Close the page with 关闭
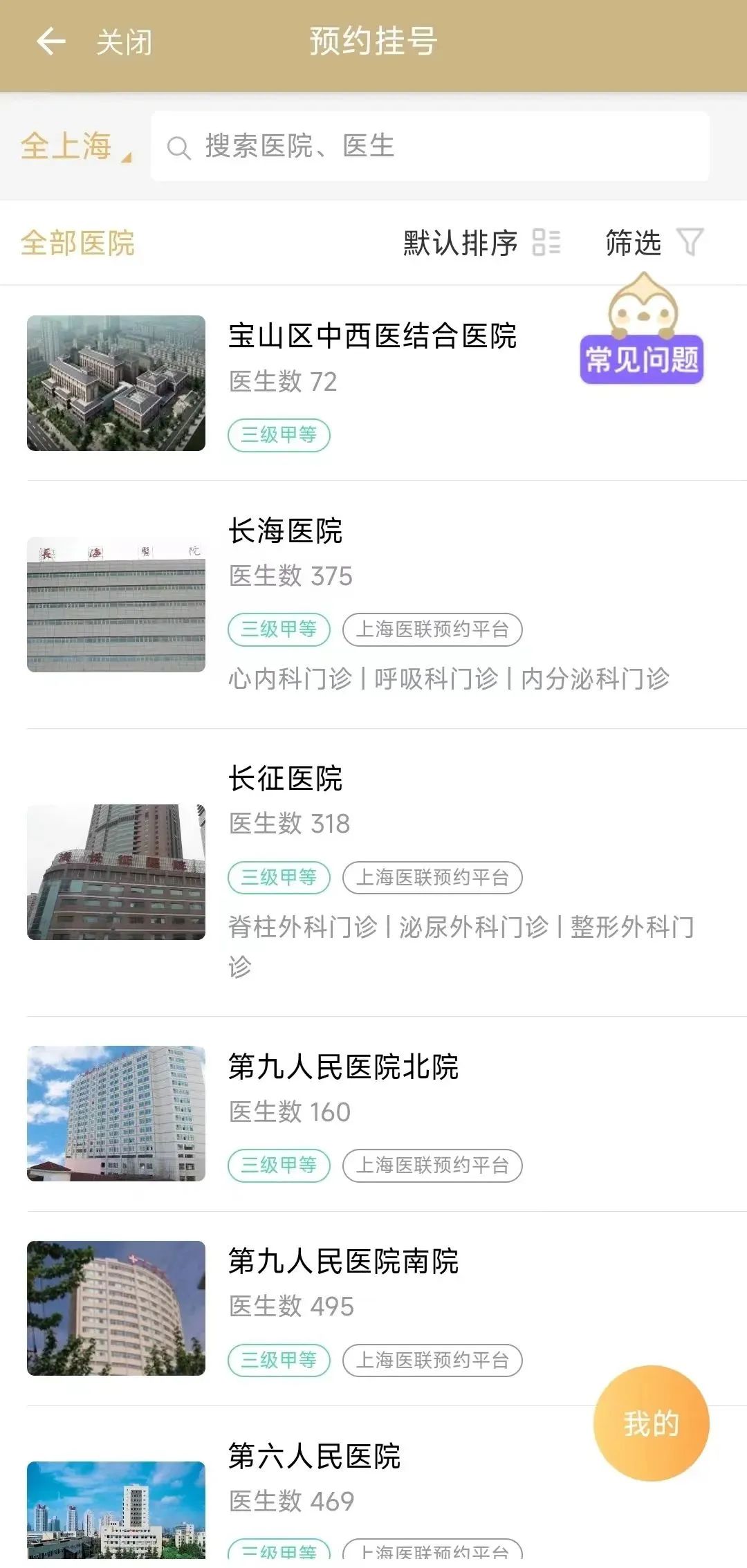747x1568 pixels. 124,42
